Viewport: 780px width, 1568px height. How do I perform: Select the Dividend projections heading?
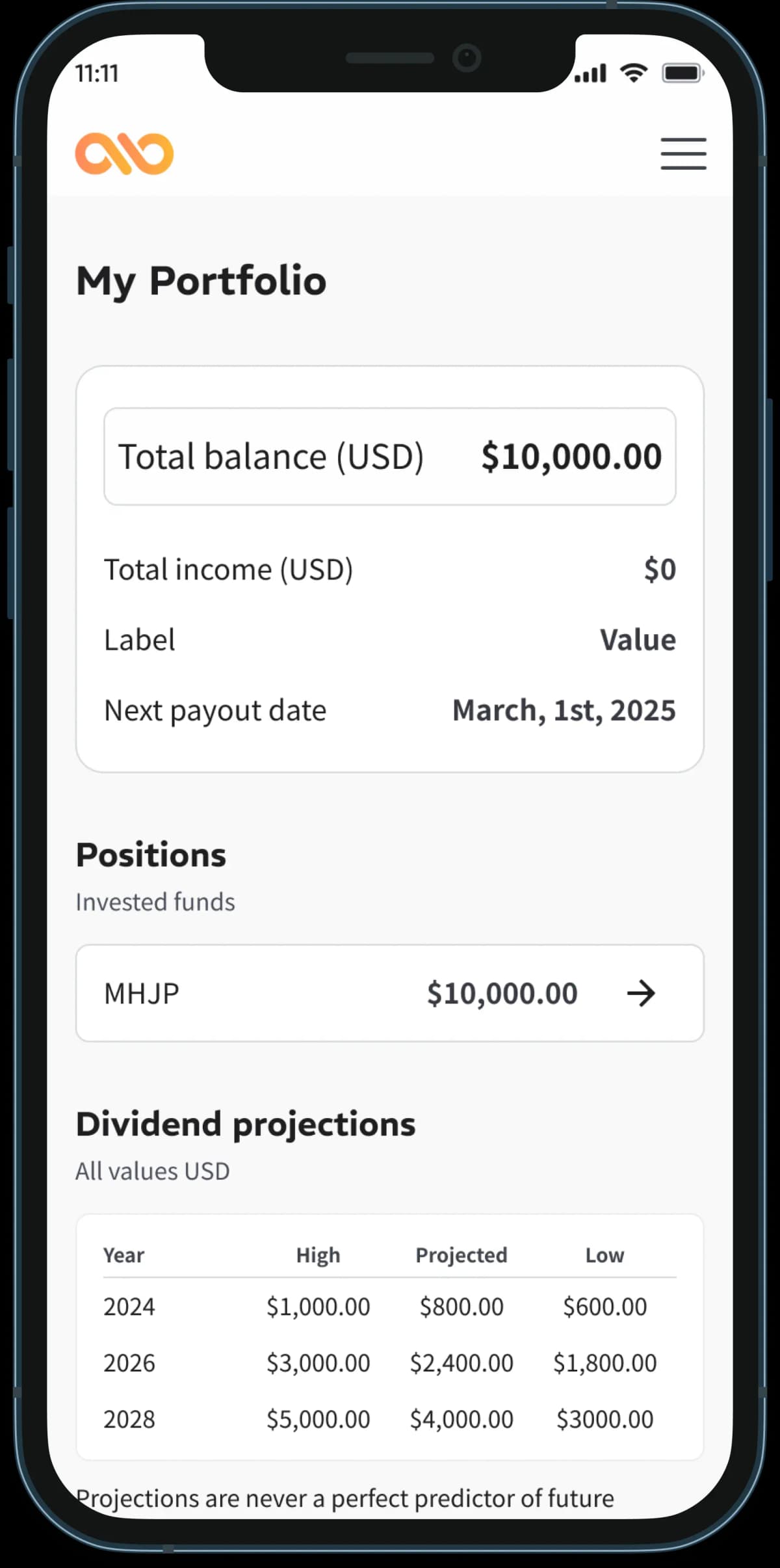pos(246,1123)
